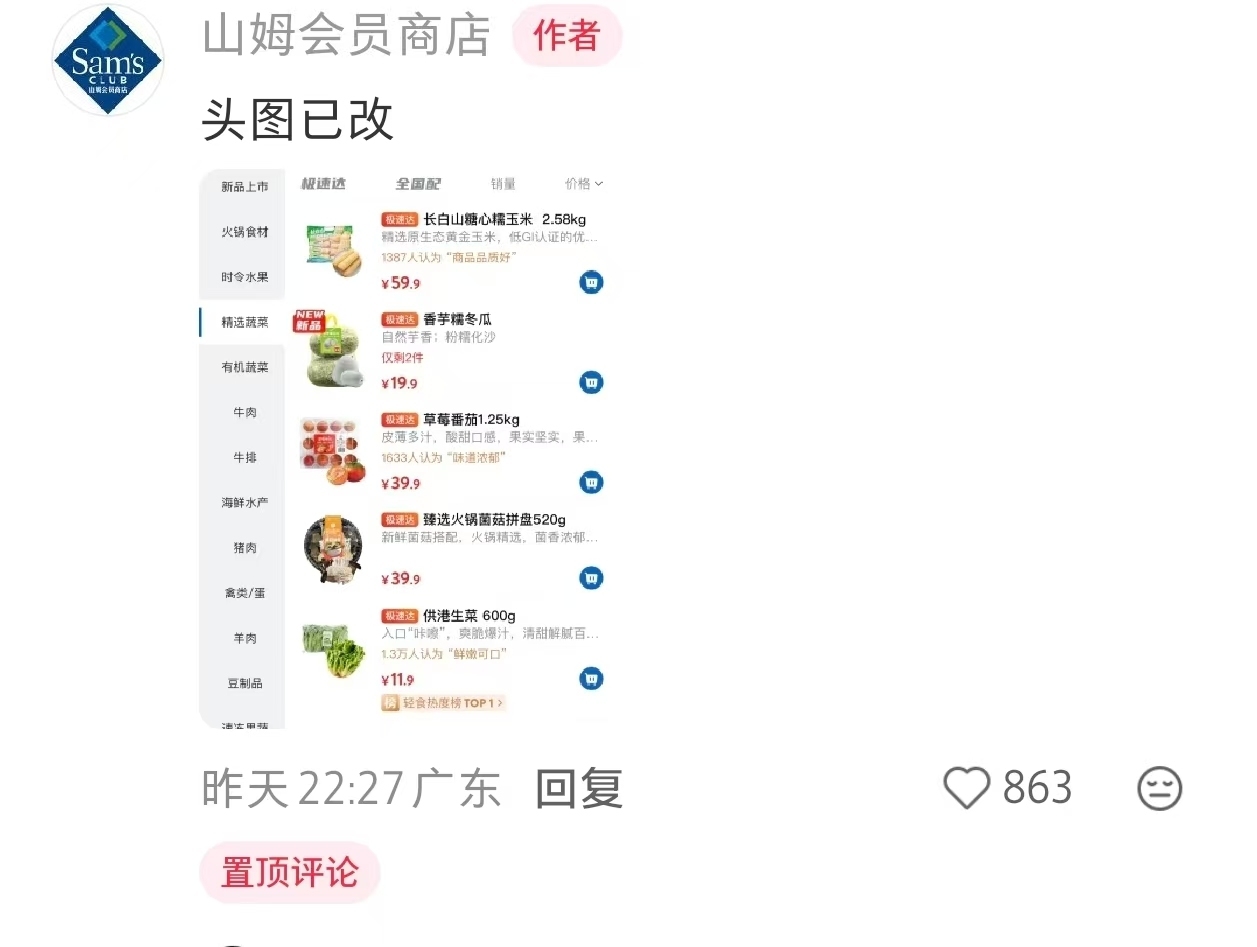Image resolution: width=1257 pixels, height=947 pixels.
Task: Open the Sam's Club avatar profile
Action: coord(107,60)
